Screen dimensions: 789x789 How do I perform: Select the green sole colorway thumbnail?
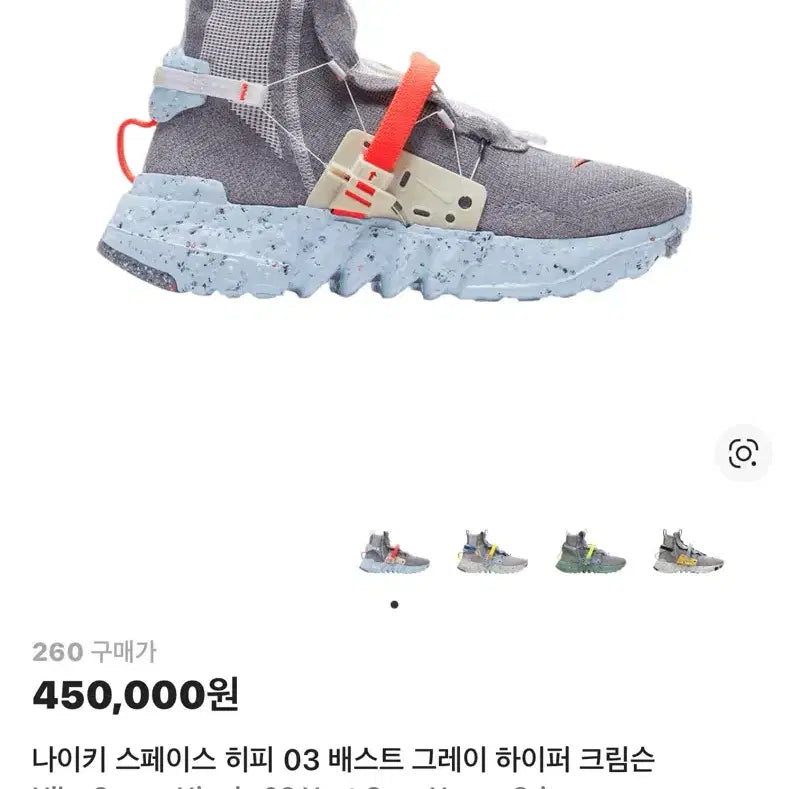[590, 551]
